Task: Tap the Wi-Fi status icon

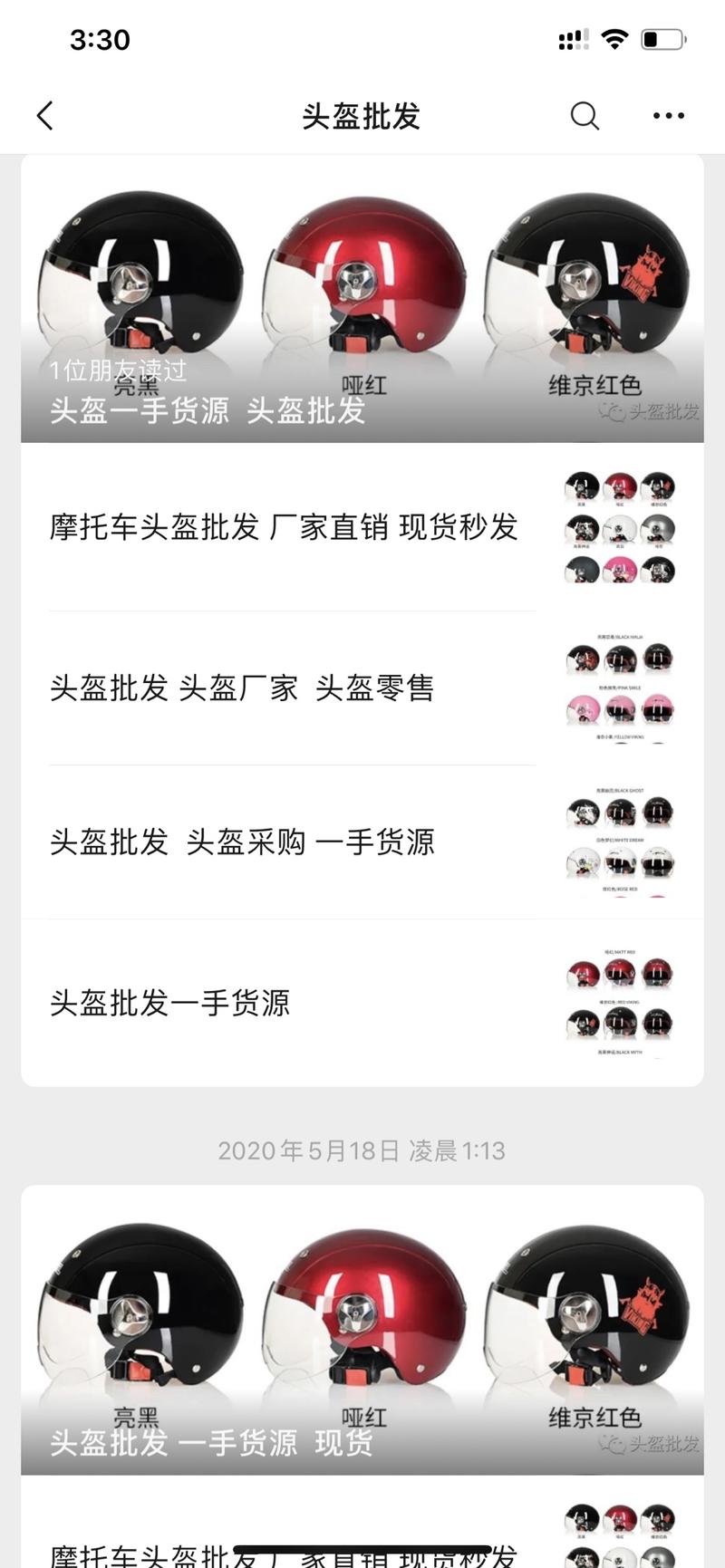Action: (617, 38)
